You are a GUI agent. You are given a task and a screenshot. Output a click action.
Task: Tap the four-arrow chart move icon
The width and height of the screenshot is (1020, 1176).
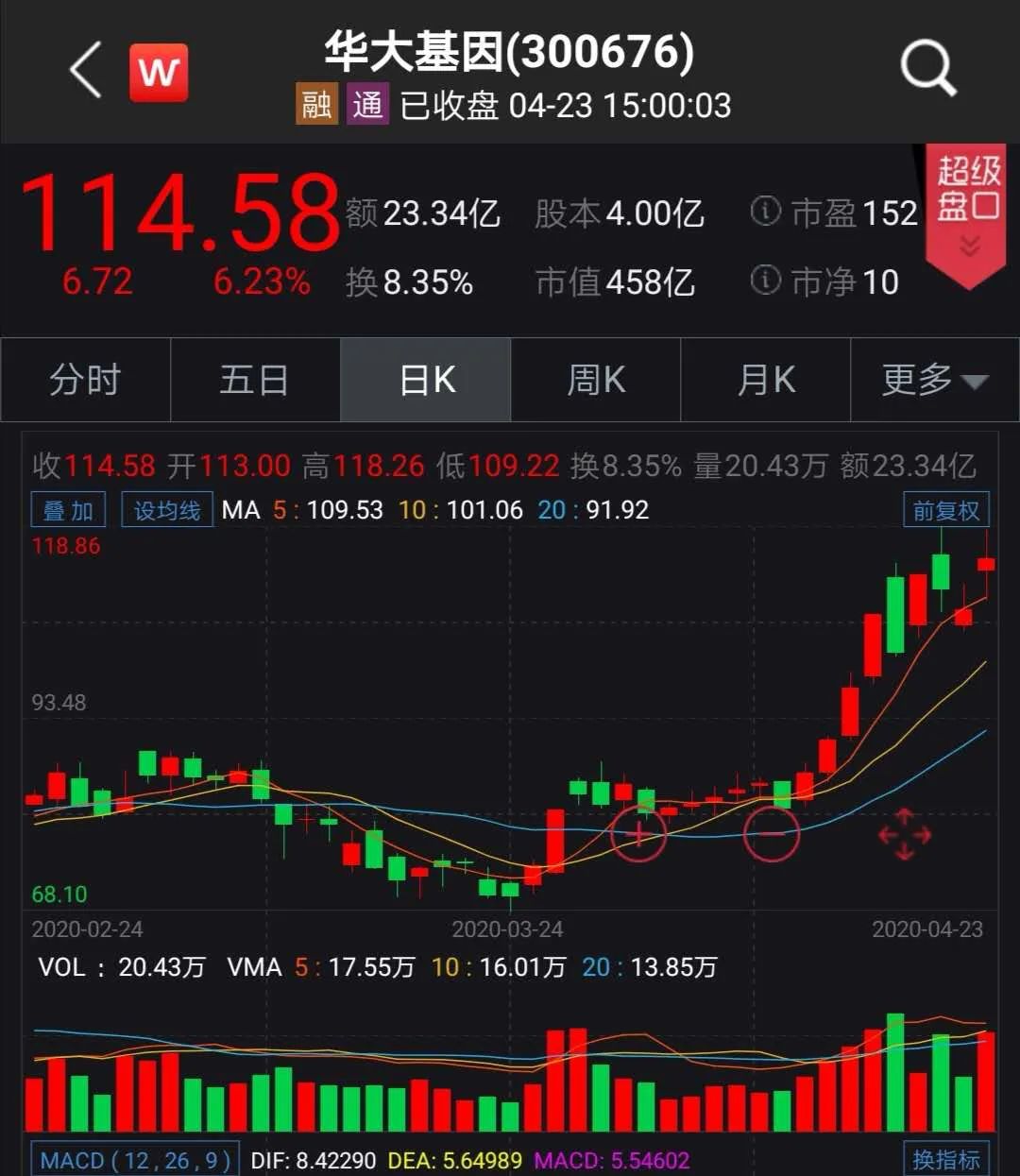pyautogui.click(x=904, y=834)
